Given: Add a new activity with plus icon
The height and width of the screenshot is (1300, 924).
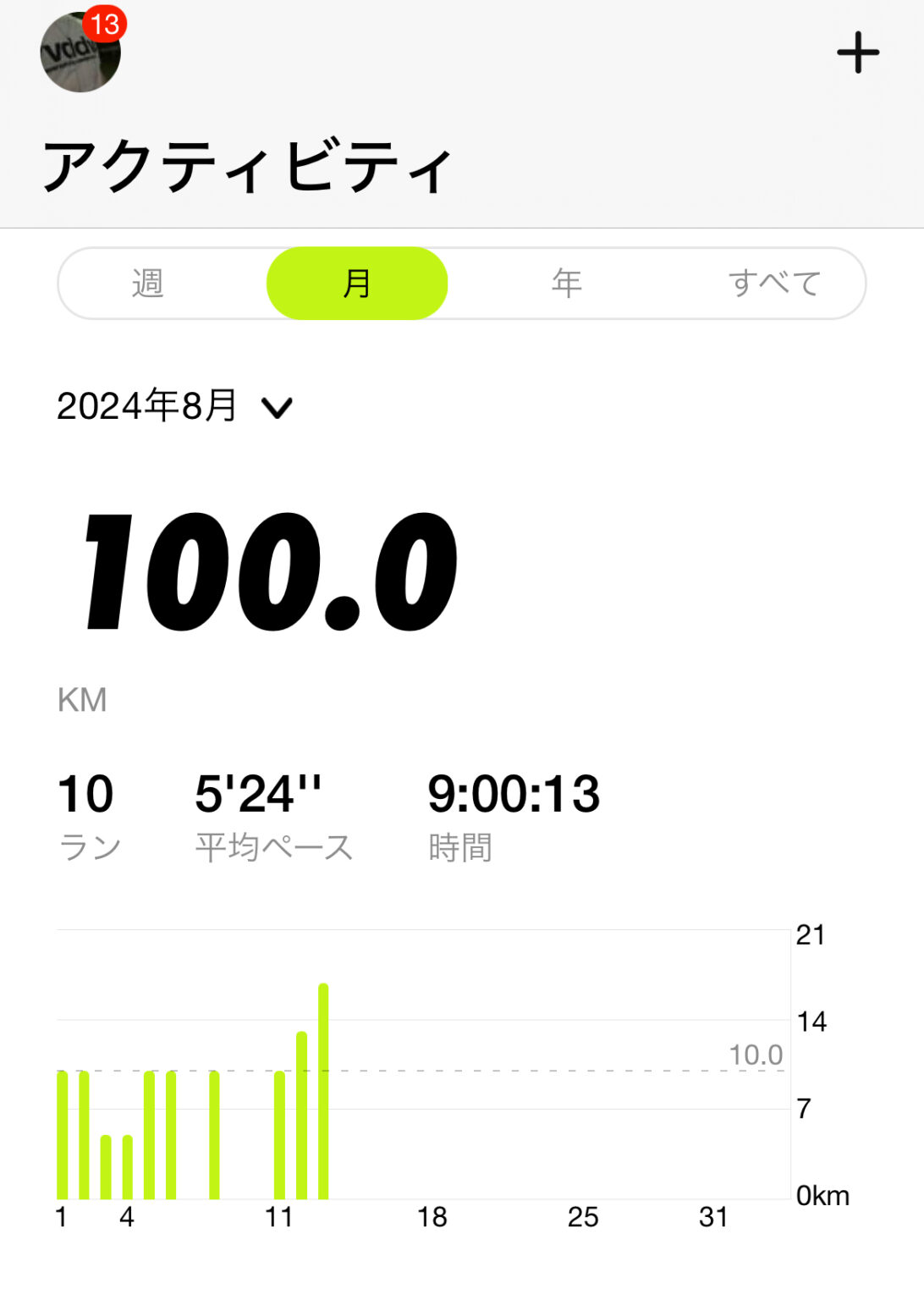Looking at the screenshot, I should [x=857, y=52].
